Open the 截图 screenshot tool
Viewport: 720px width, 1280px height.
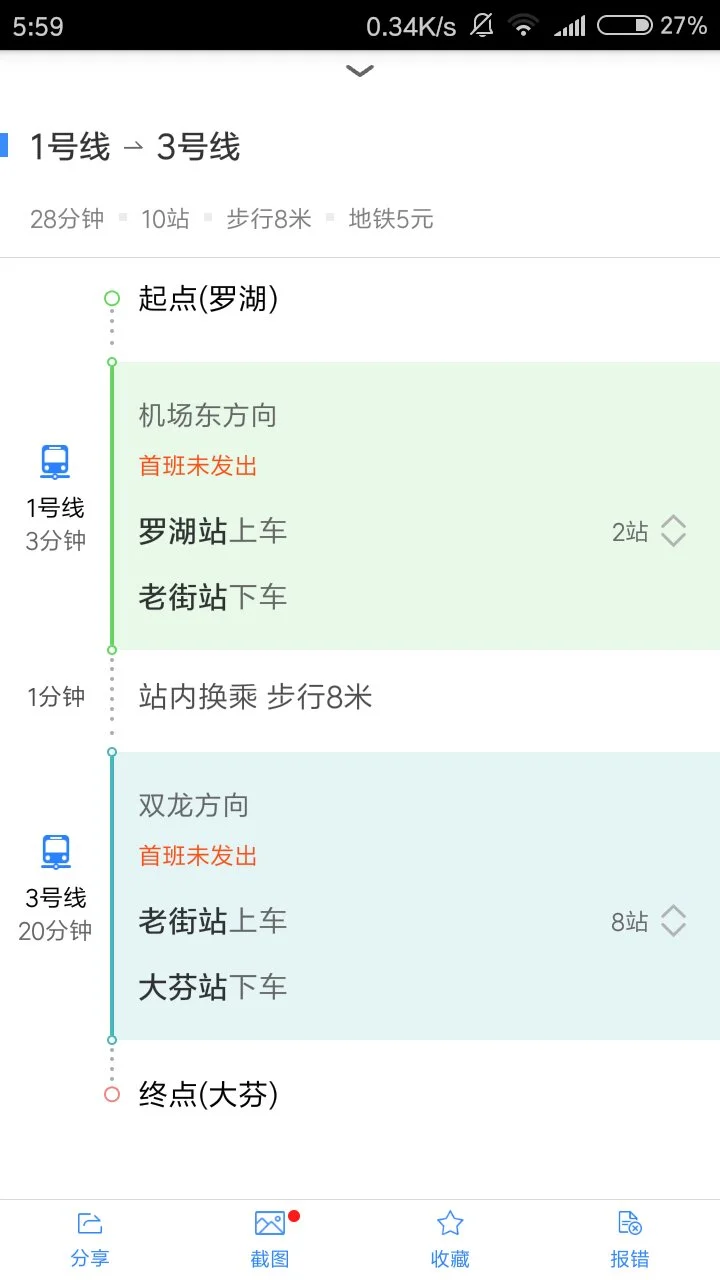tap(269, 1222)
